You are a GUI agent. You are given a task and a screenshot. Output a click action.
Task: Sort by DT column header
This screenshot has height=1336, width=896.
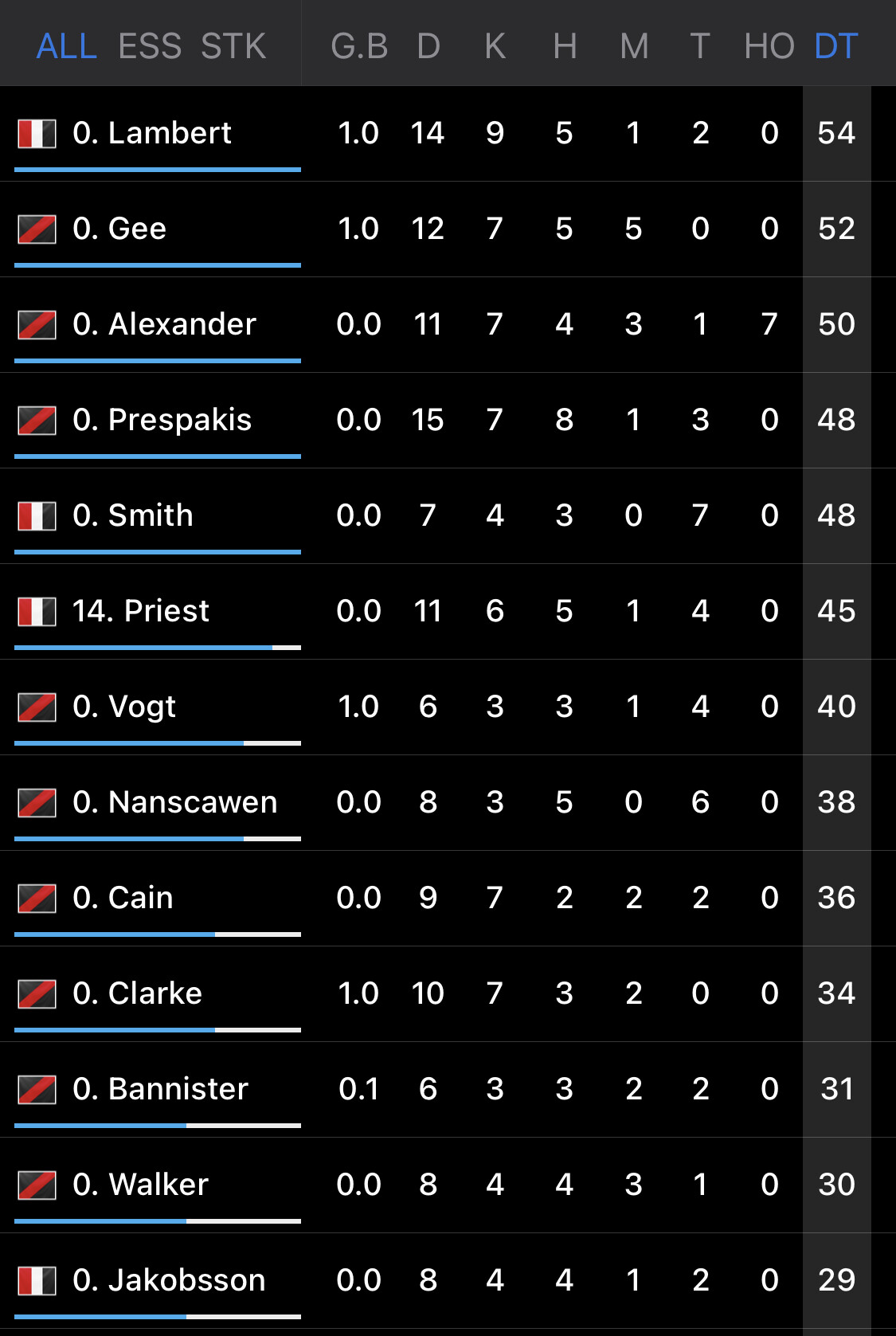(836, 46)
